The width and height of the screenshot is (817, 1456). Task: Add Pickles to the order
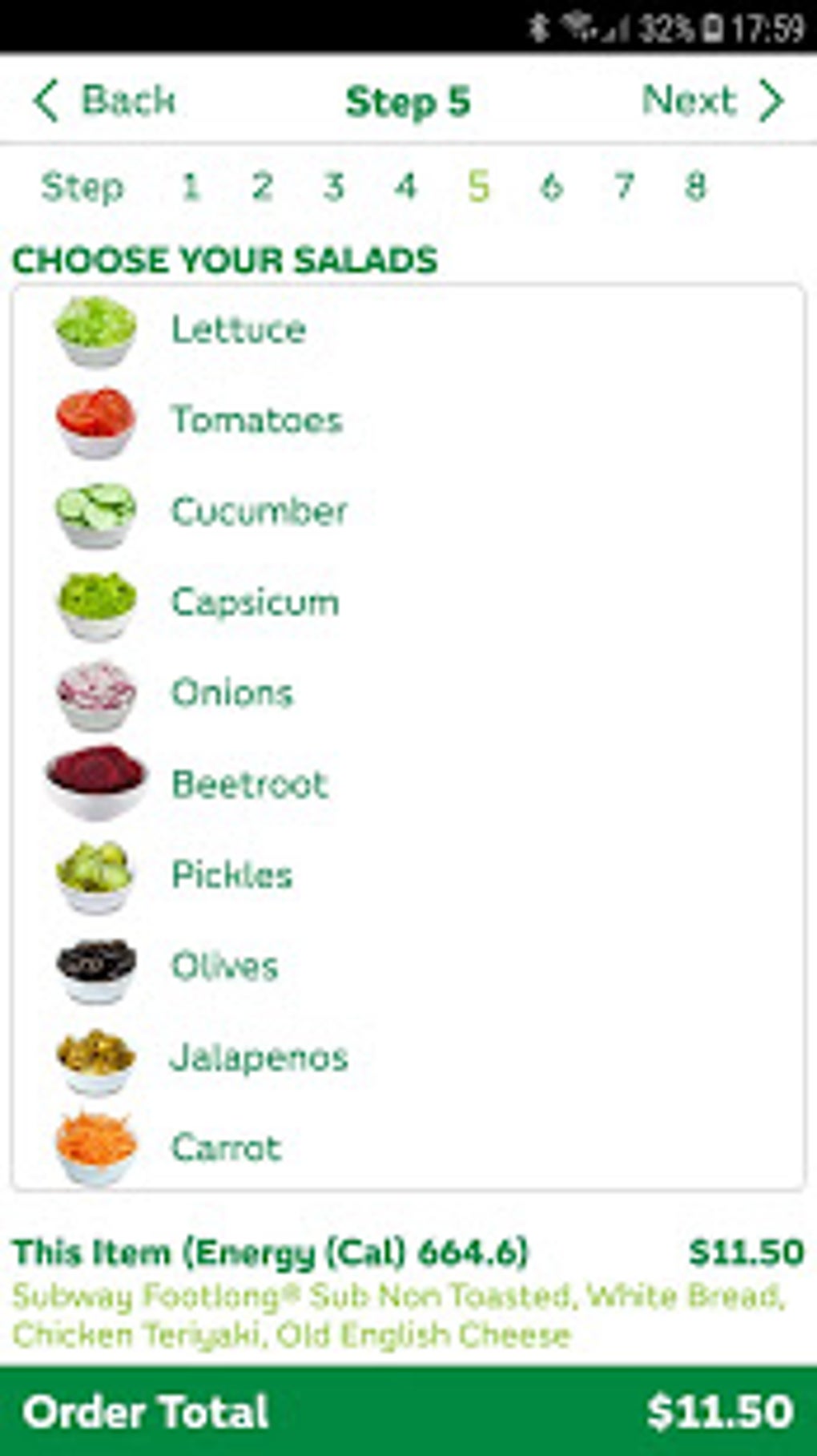pos(232,874)
